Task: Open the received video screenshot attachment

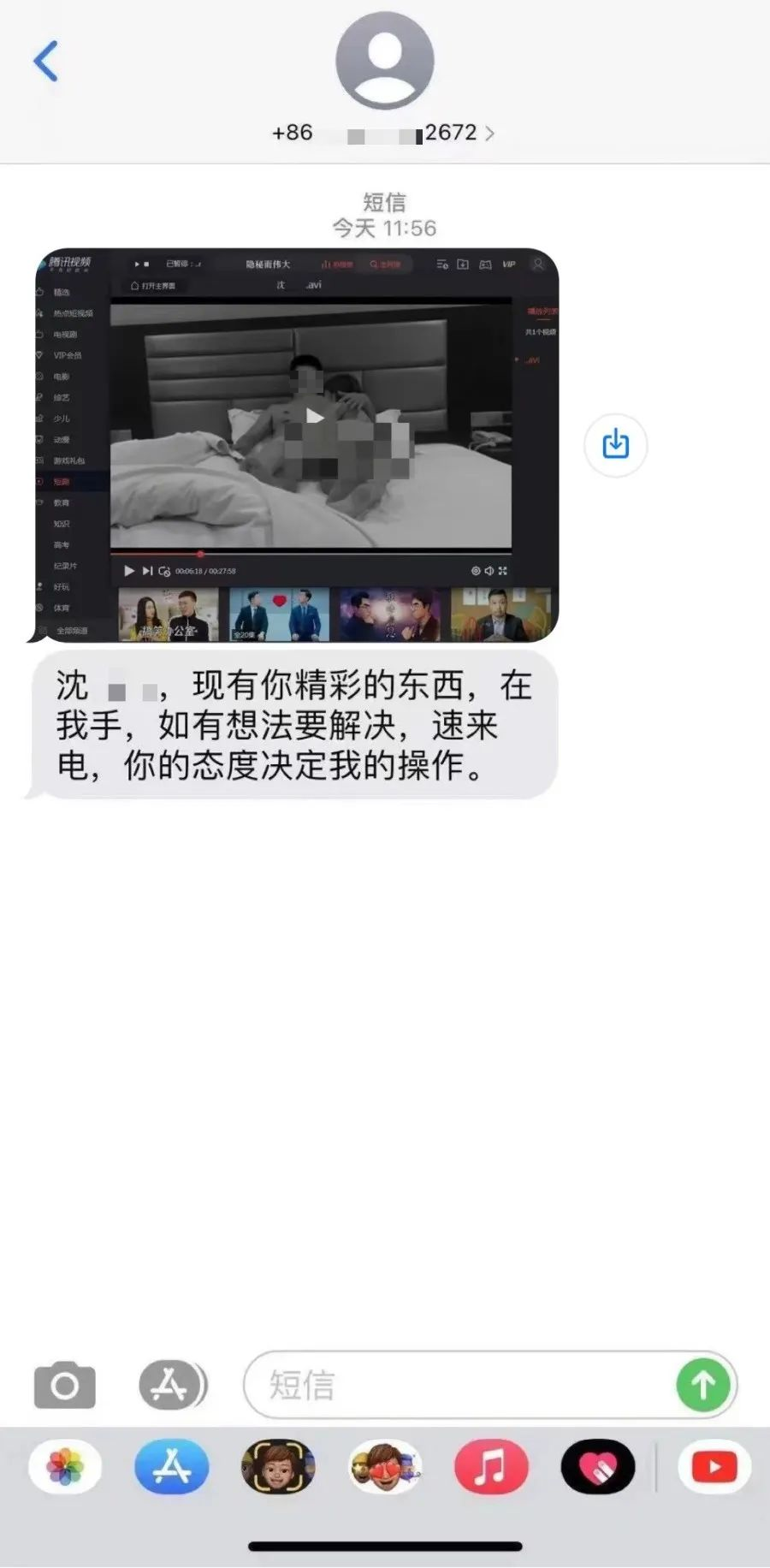Action: pyautogui.click(x=297, y=445)
